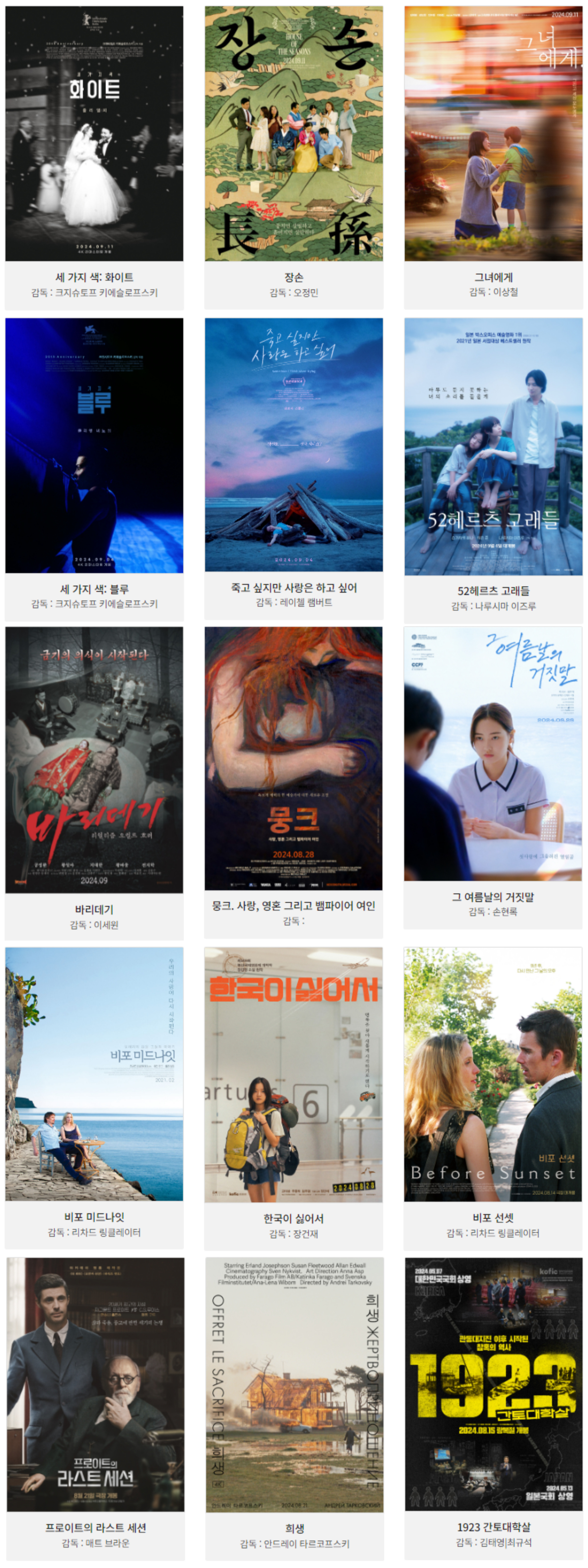Screen dimensions: 588x1568
Task: View the 그 여름날의 거짓말 card
Action: pos(493,754)
